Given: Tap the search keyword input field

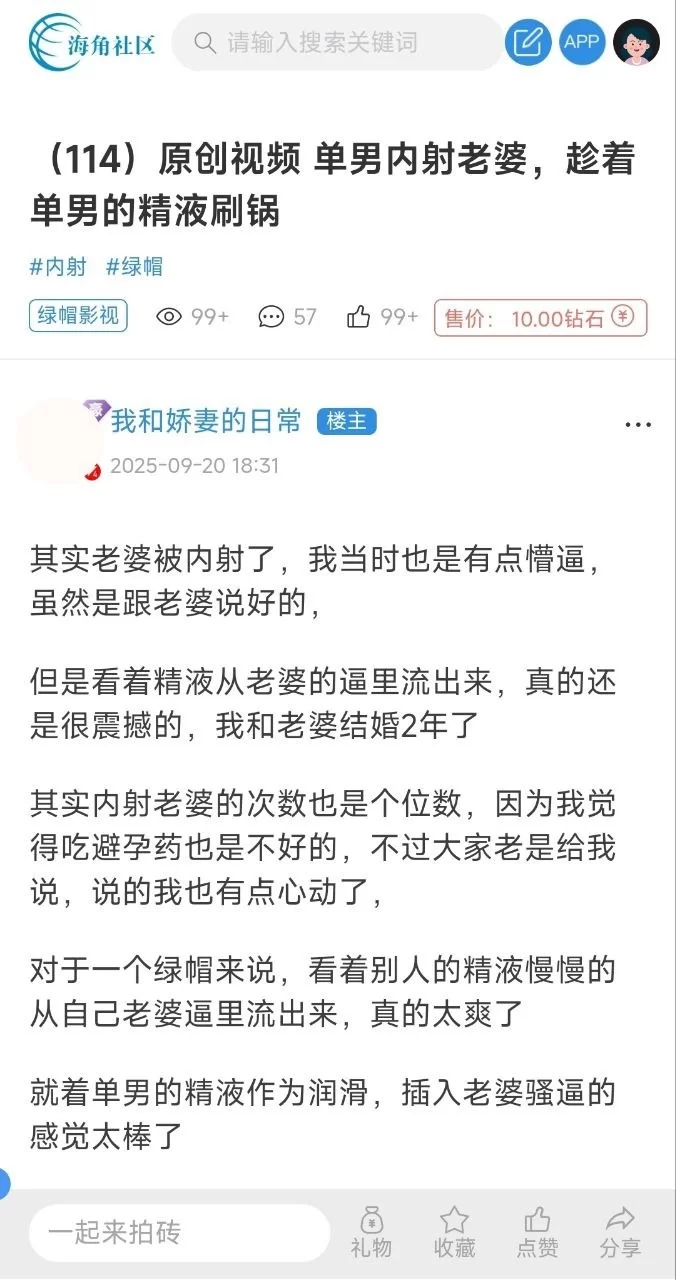Looking at the screenshot, I should 340,43.
